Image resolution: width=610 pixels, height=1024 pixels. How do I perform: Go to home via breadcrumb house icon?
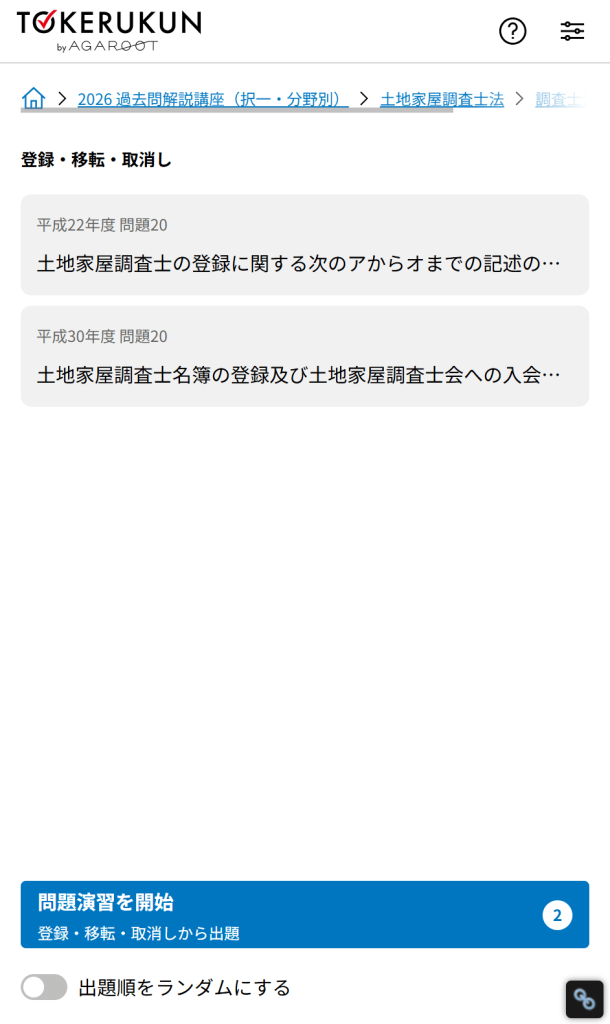click(33, 98)
